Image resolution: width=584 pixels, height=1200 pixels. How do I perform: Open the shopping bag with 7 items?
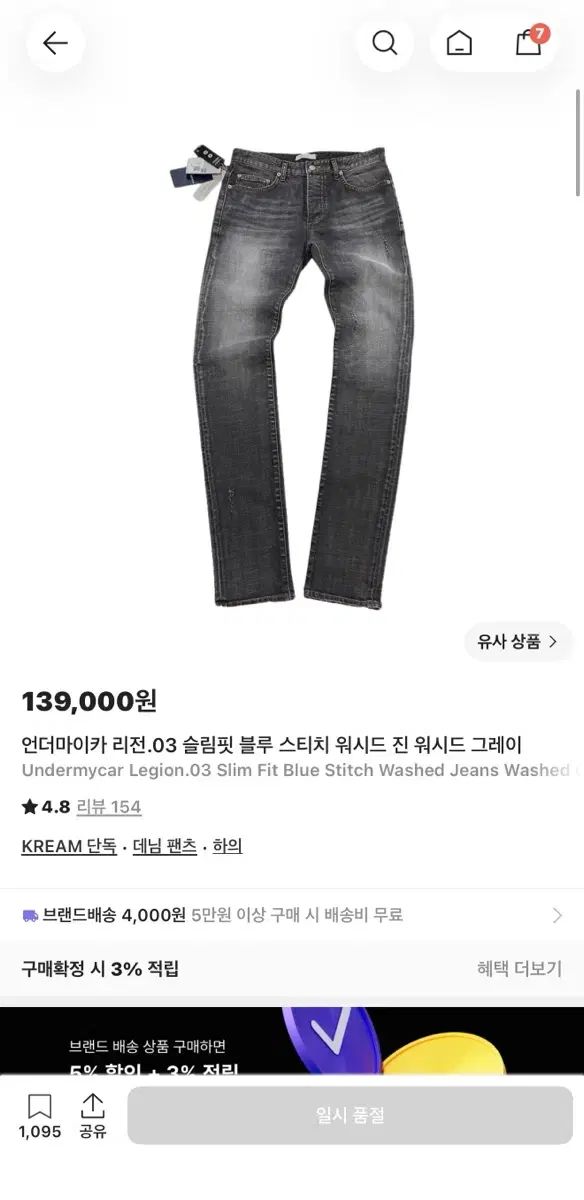[530, 42]
